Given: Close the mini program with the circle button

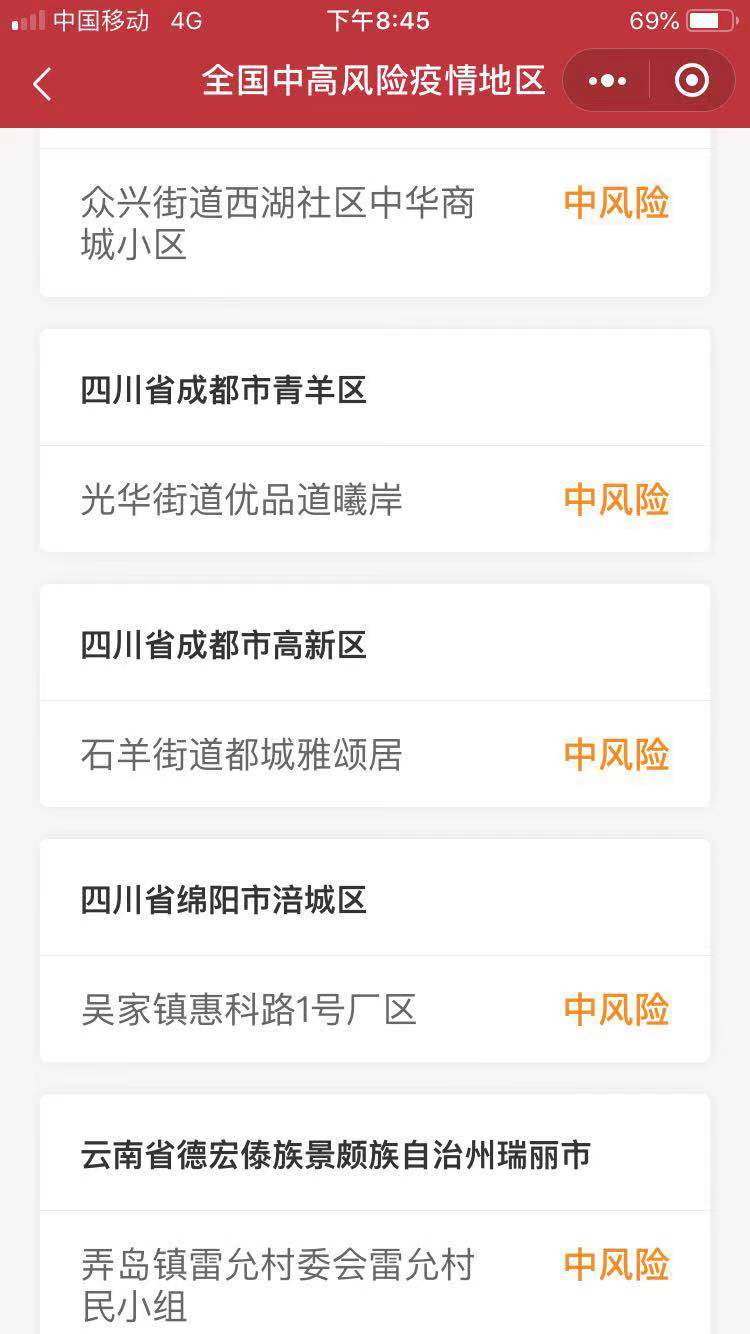Looking at the screenshot, I should 692,81.
